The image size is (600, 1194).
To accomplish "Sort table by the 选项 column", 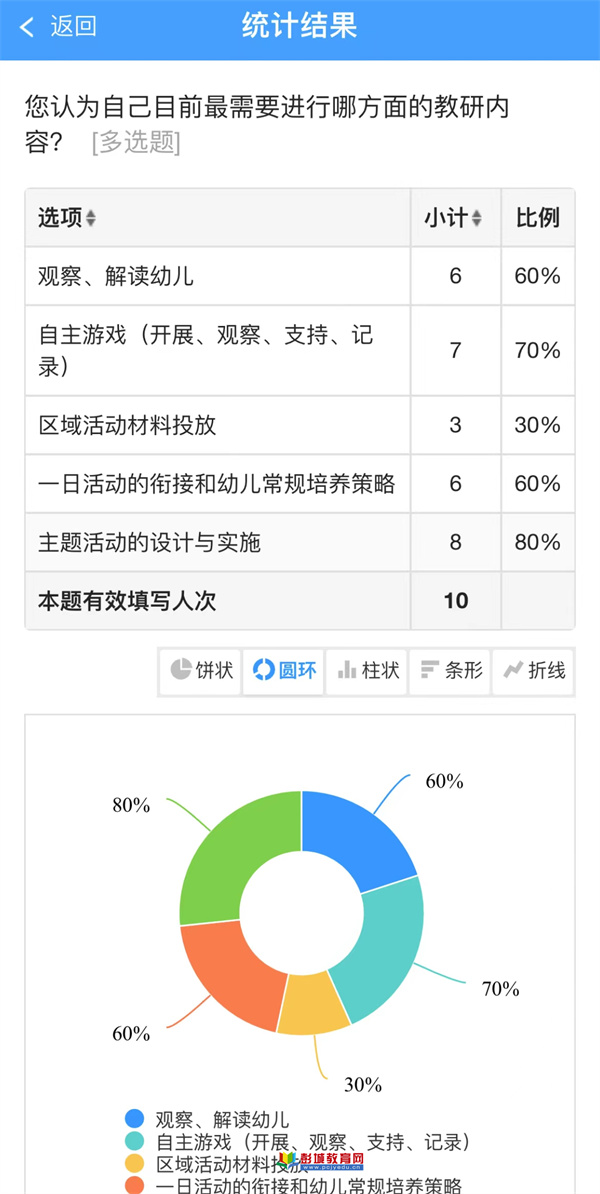I will point(67,219).
